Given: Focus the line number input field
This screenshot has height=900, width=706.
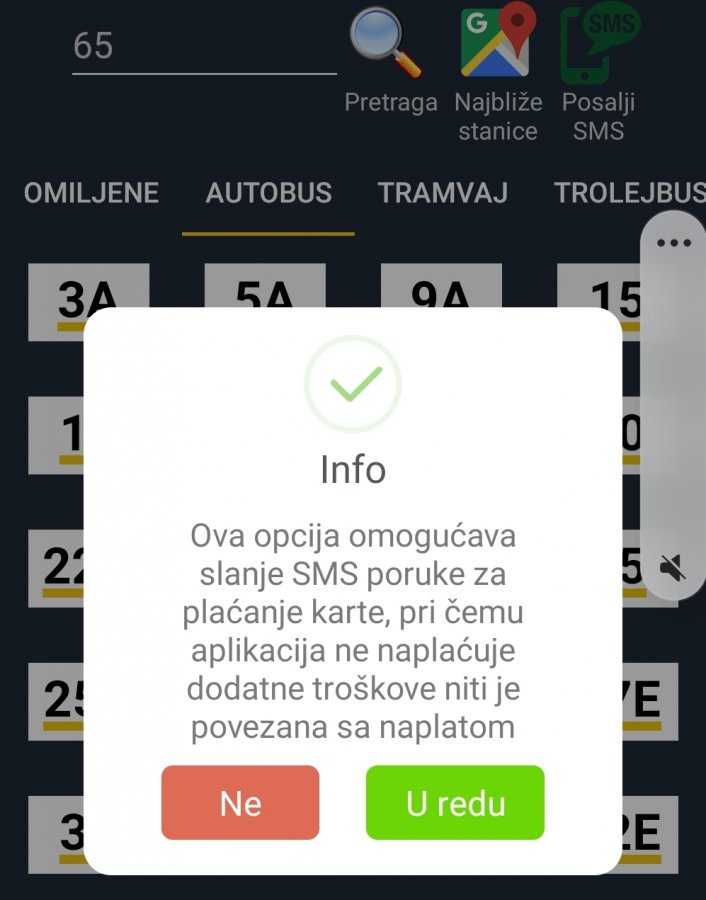Looking at the screenshot, I should 204,47.
